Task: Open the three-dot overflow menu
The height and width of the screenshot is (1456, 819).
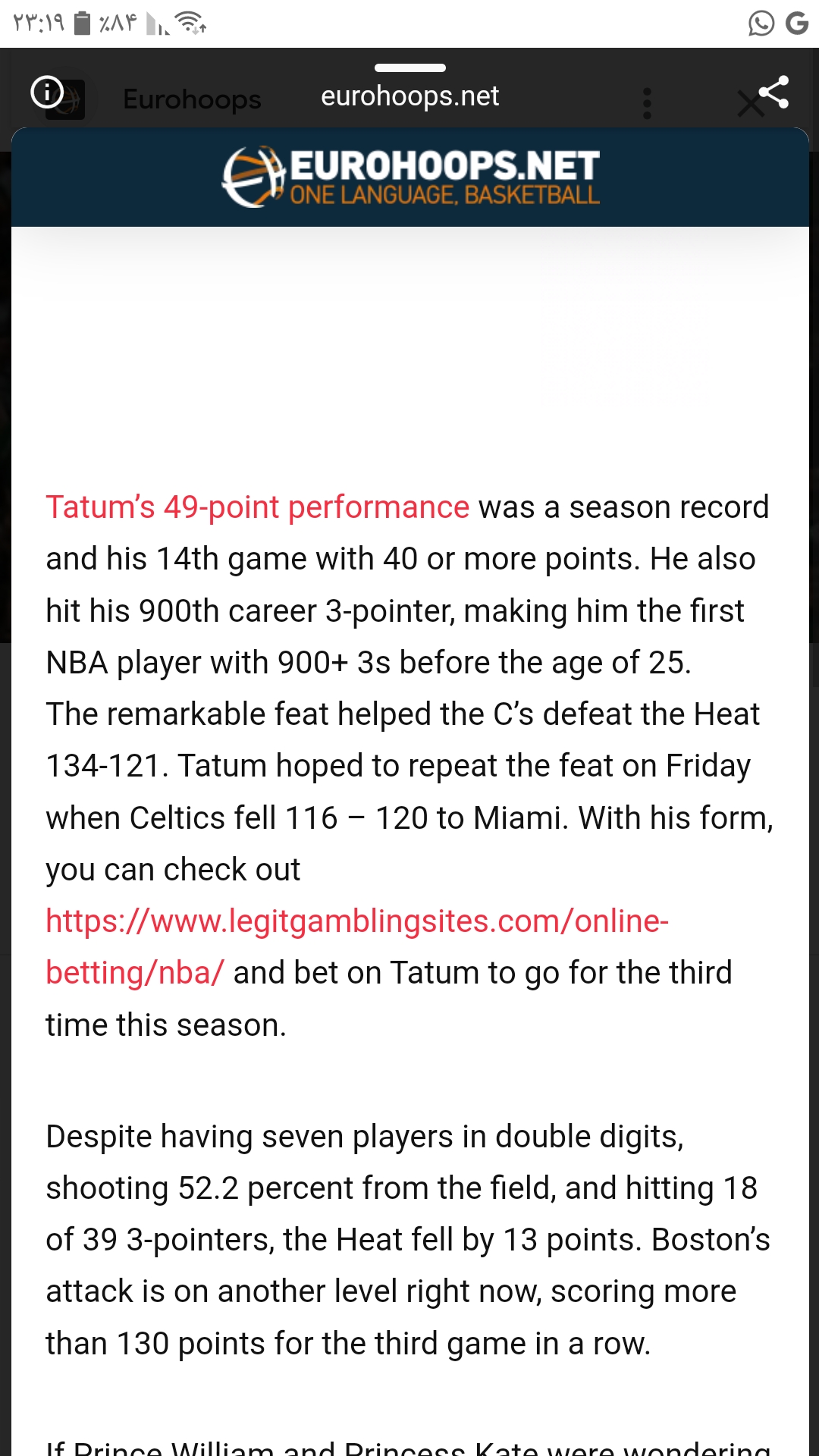Action: 647,103
